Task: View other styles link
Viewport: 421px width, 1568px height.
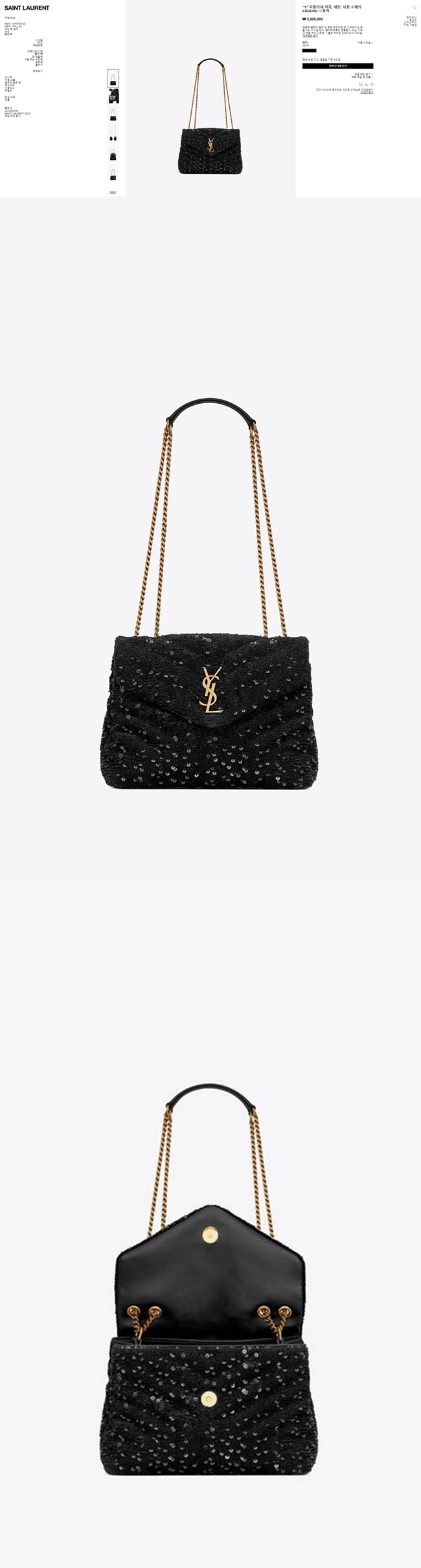Action: pyautogui.click(x=365, y=43)
